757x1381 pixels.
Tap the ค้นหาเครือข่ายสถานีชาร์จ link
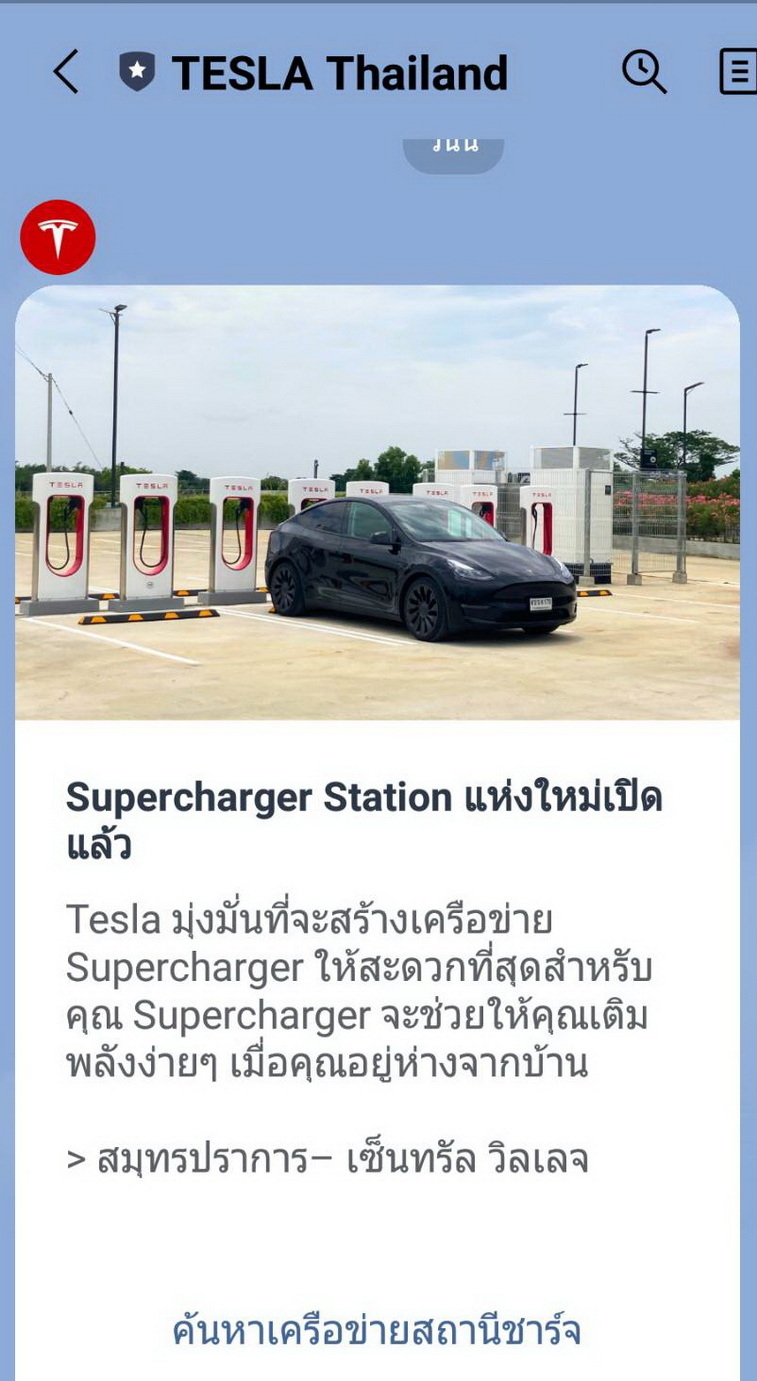[x=377, y=1331]
